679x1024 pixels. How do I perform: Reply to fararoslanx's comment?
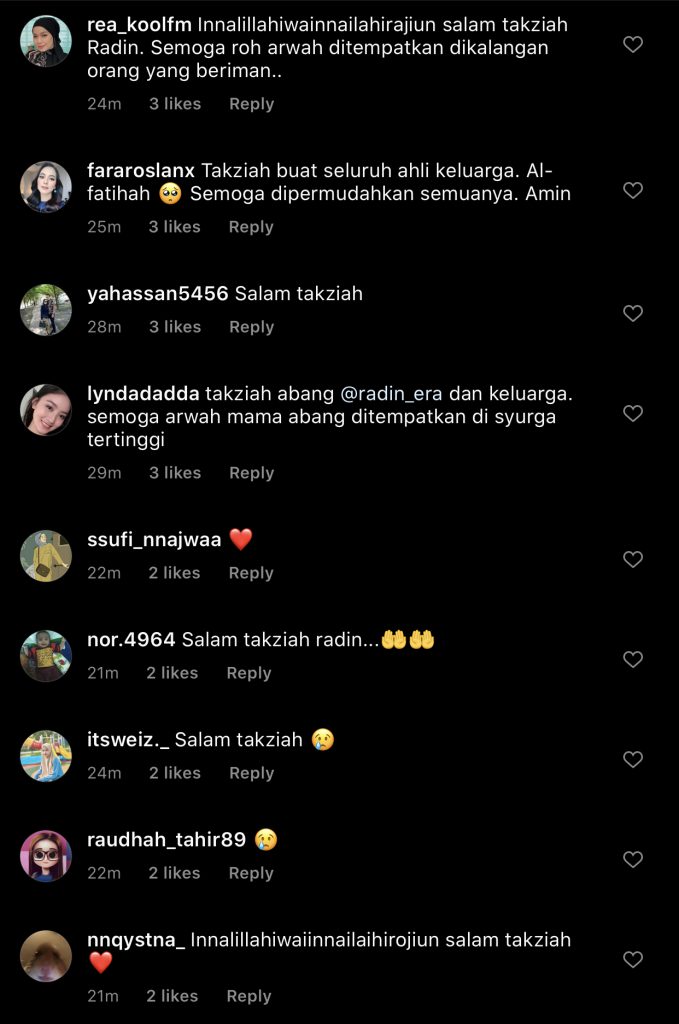click(x=251, y=227)
